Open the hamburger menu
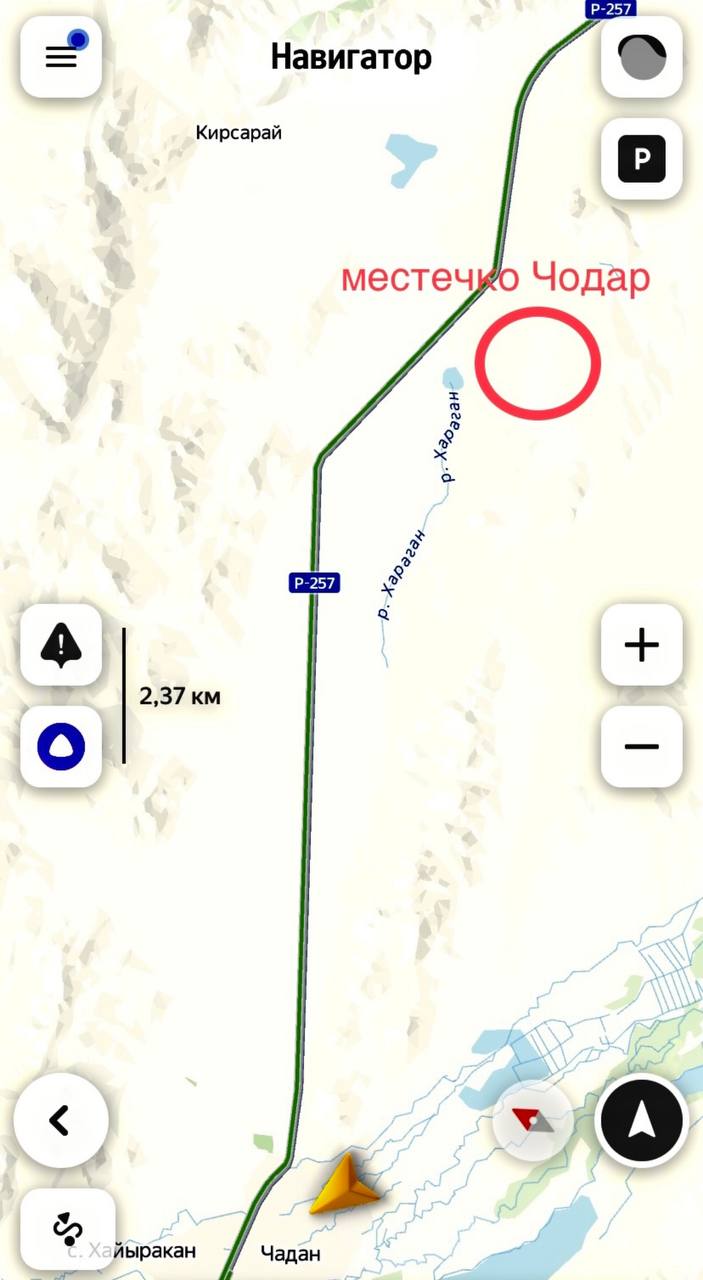The image size is (703, 1280). pyautogui.click(x=61, y=57)
